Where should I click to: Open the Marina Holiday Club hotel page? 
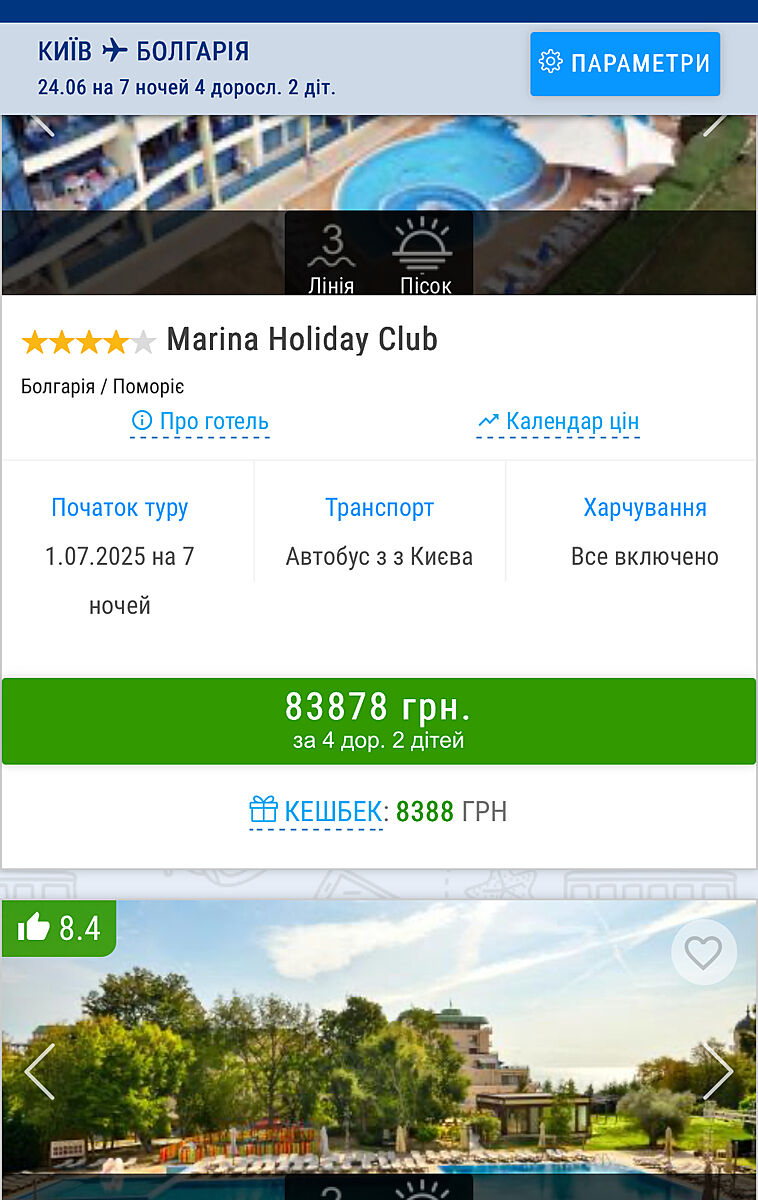coord(302,340)
